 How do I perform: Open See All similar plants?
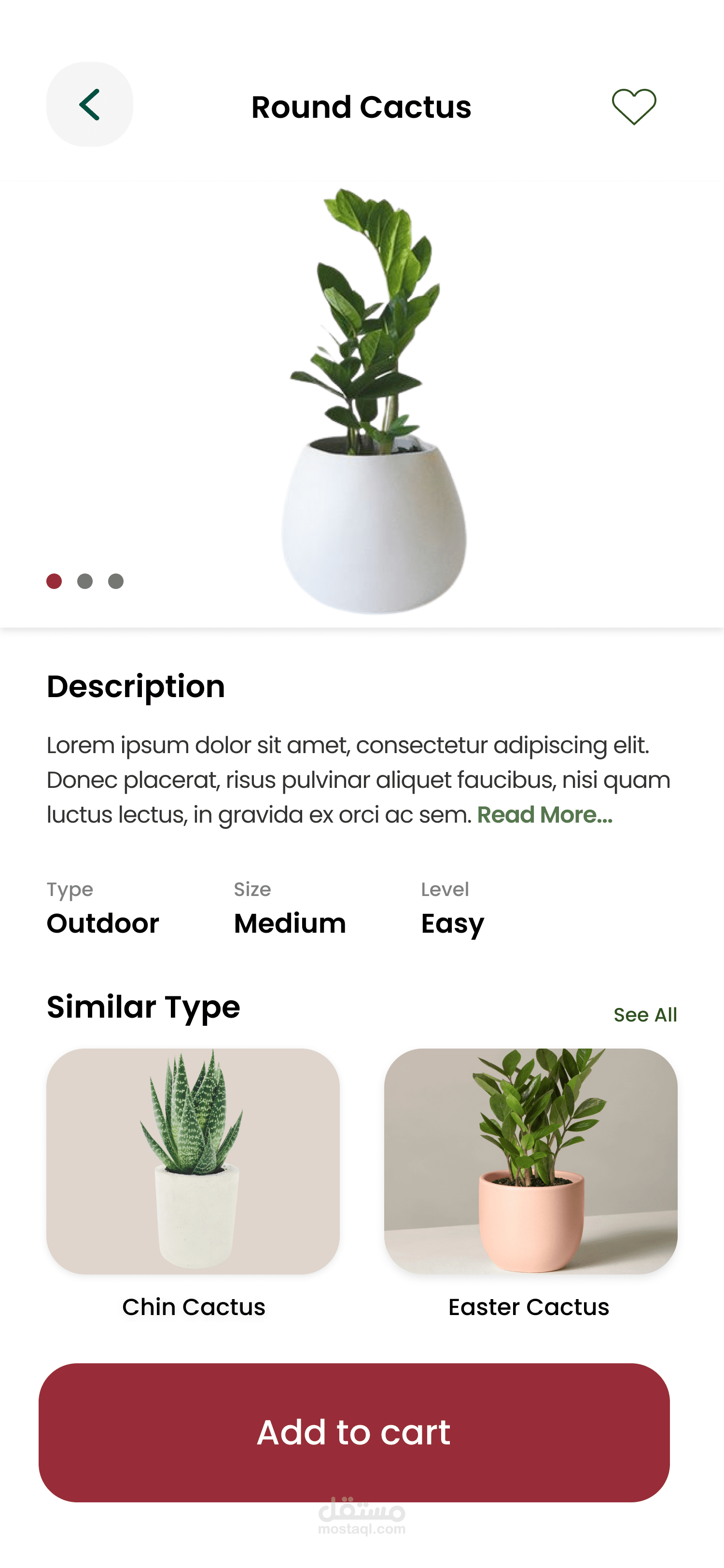coord(645,1015)
